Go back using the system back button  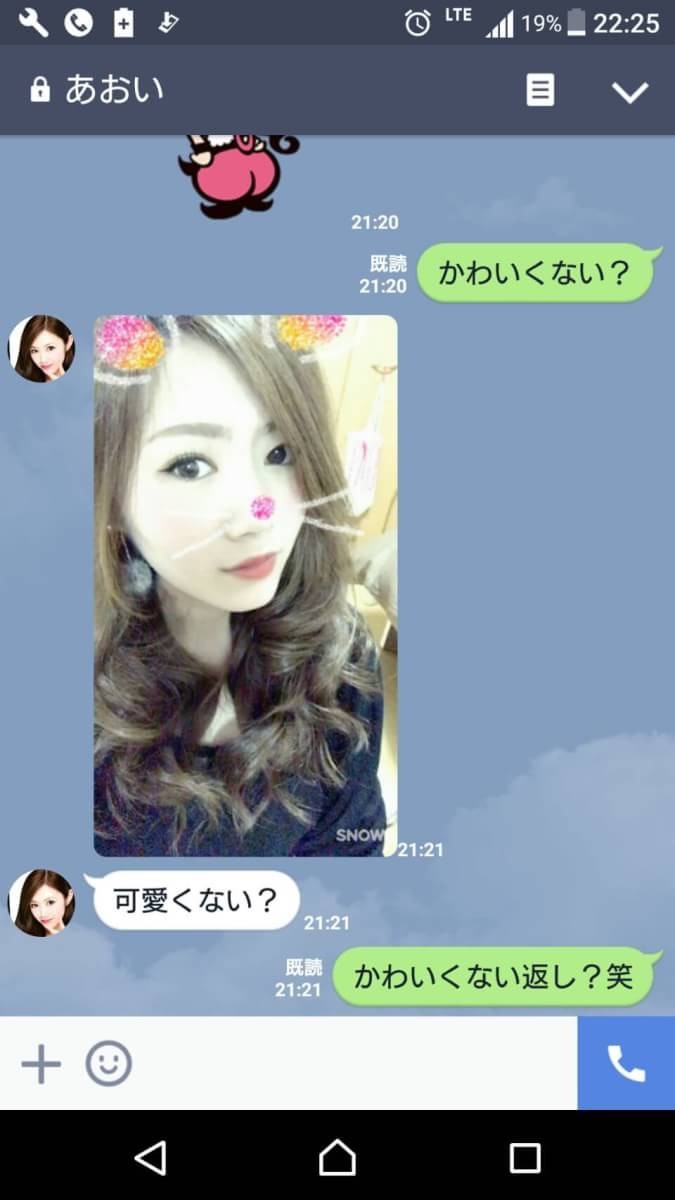coord(150,1158)
